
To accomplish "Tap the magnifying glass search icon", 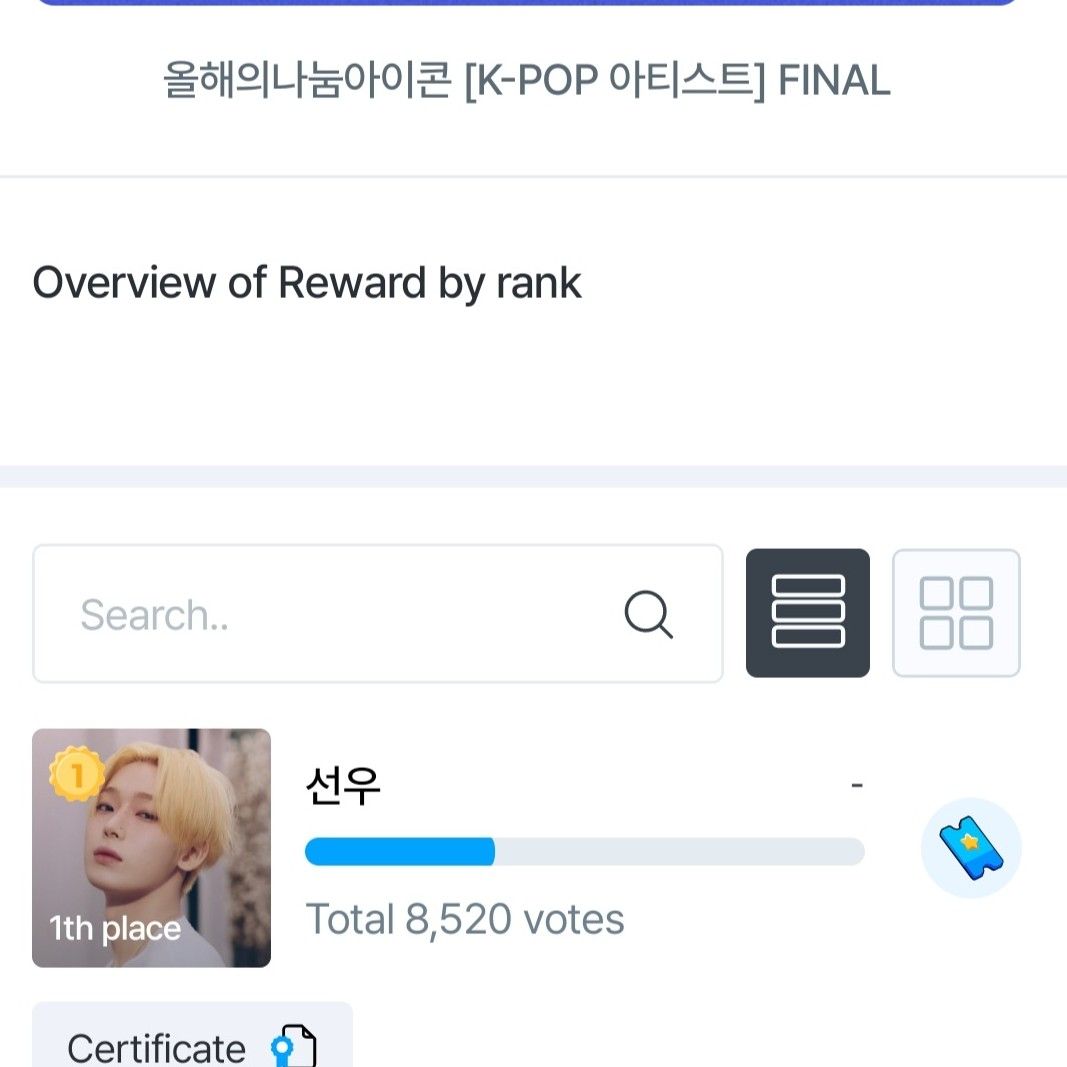I will coord(648,614).
